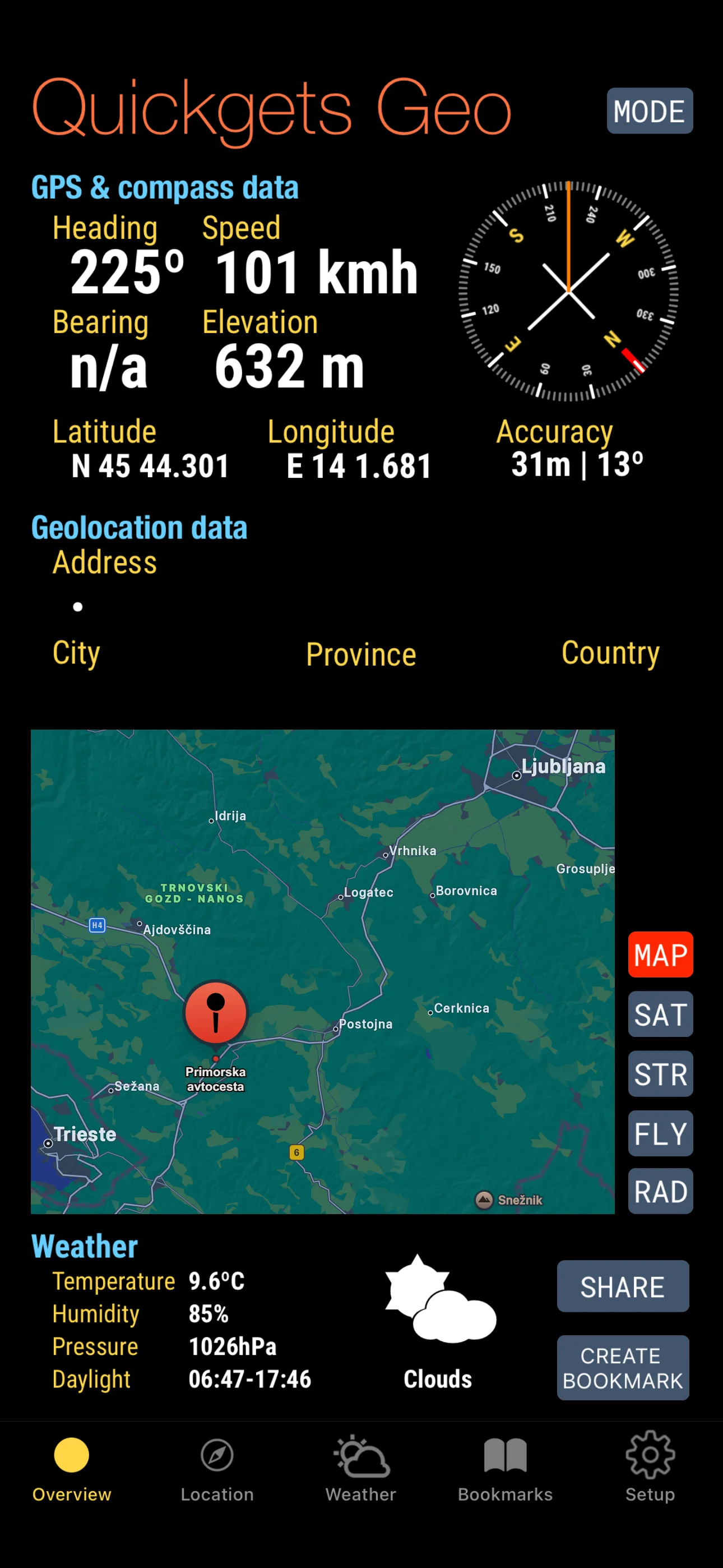Viewport: 723px width, 1568px height.
Task: Switch the map view to SAT
Action: tap(660, 1014)
